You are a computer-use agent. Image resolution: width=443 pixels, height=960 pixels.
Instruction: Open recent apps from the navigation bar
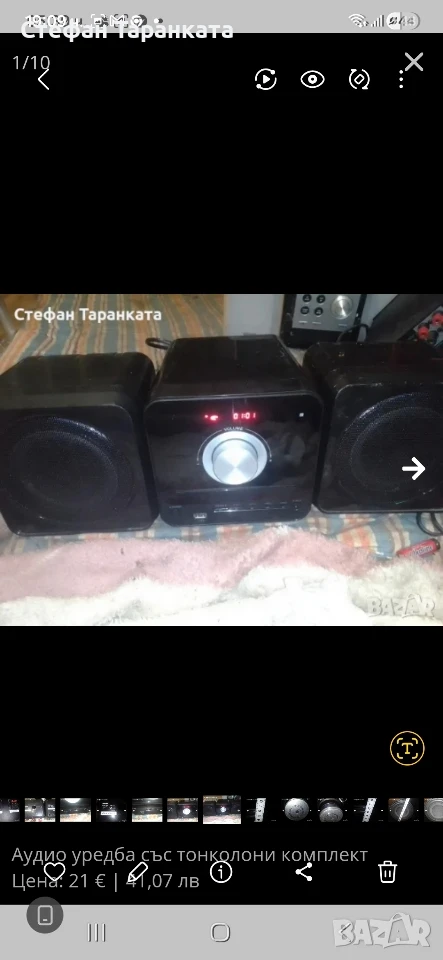pyautogui.click(x=97, y=932)
